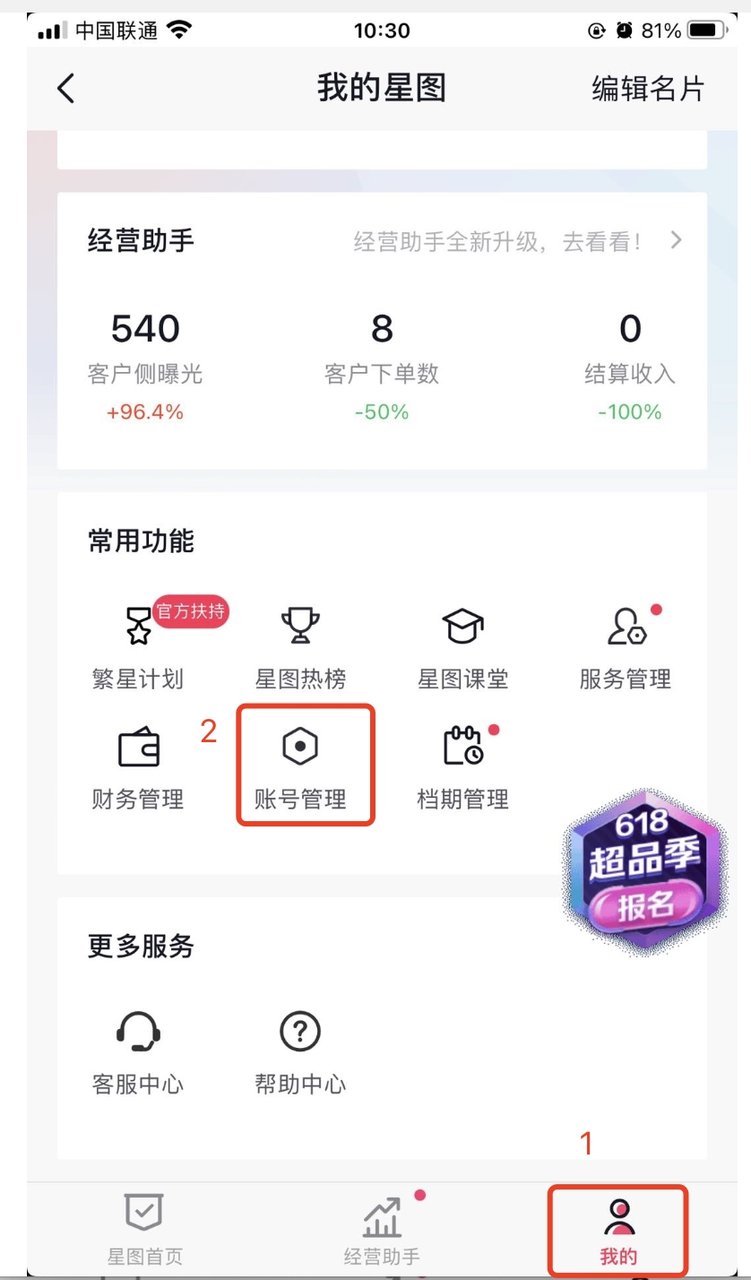
Task: Open the 星图热榜 trophy shortcut
Action: (x=300, y=646)
